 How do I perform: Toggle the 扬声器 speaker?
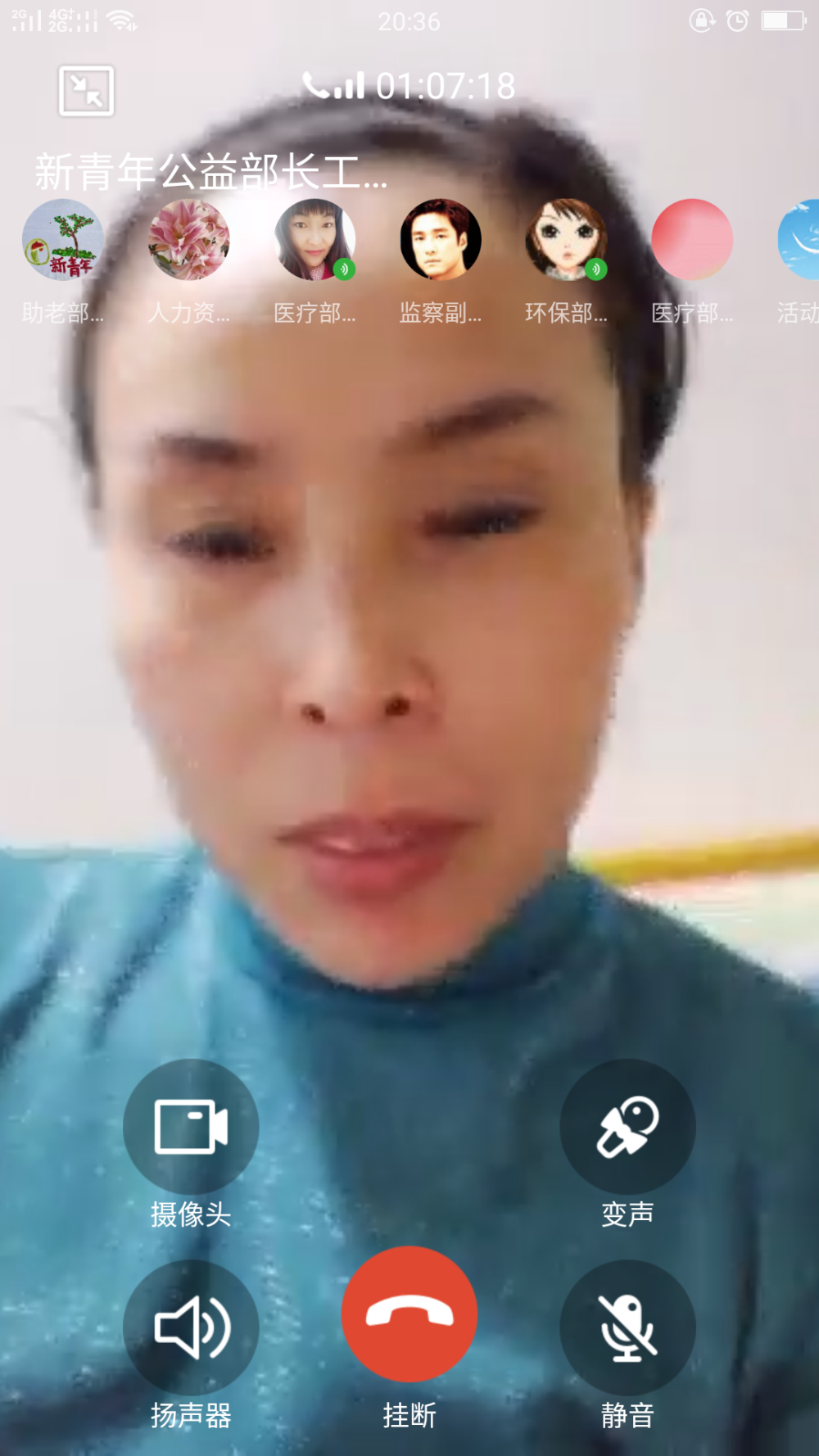point(191,1327)
